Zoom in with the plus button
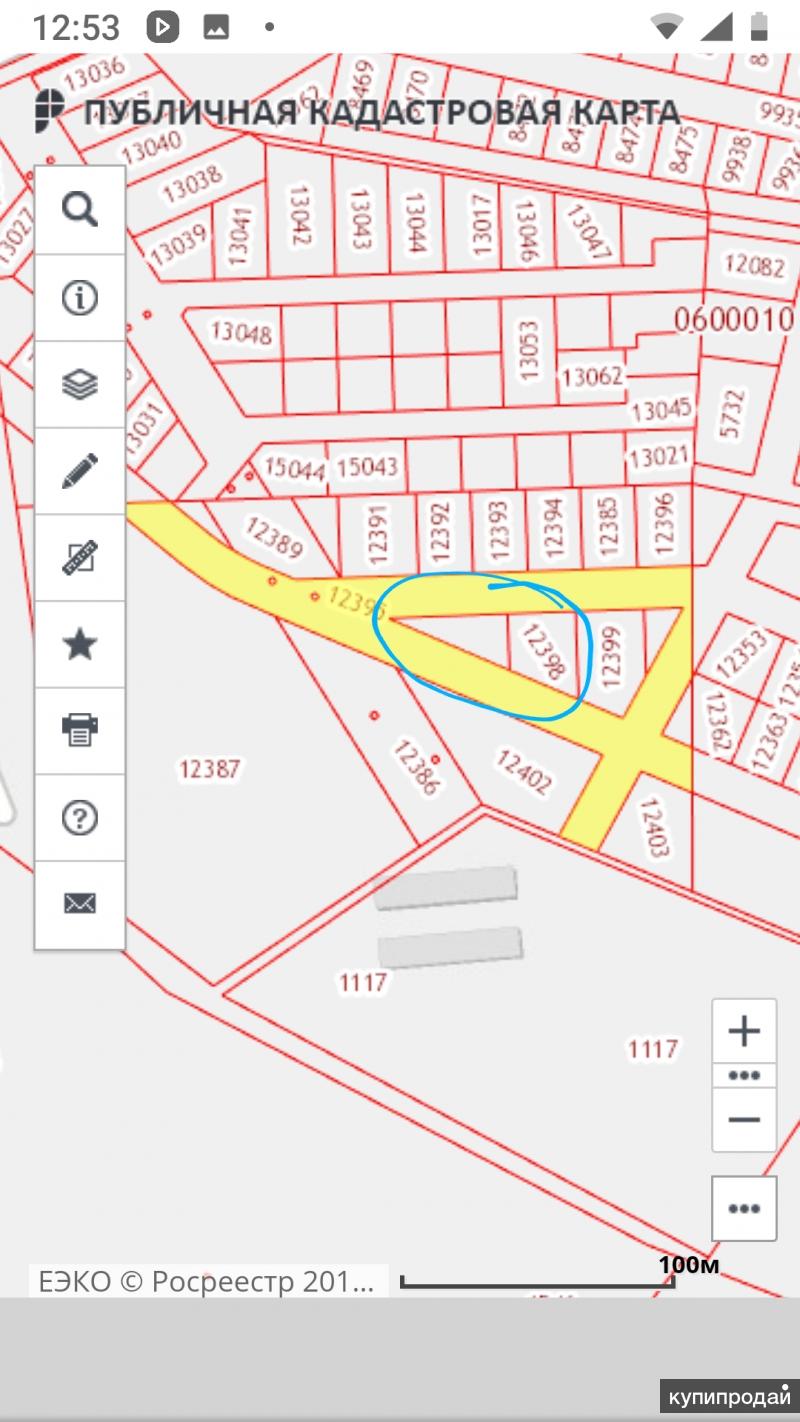The width and height of the screenshot is (800, 1422). coord(744,1031)
